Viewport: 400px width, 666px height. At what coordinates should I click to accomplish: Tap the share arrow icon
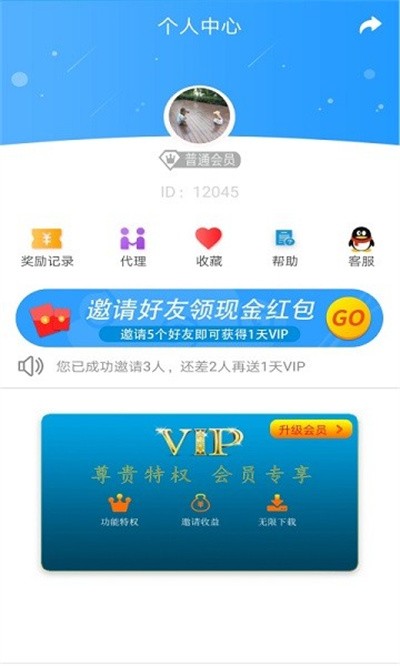coord(370,25)
